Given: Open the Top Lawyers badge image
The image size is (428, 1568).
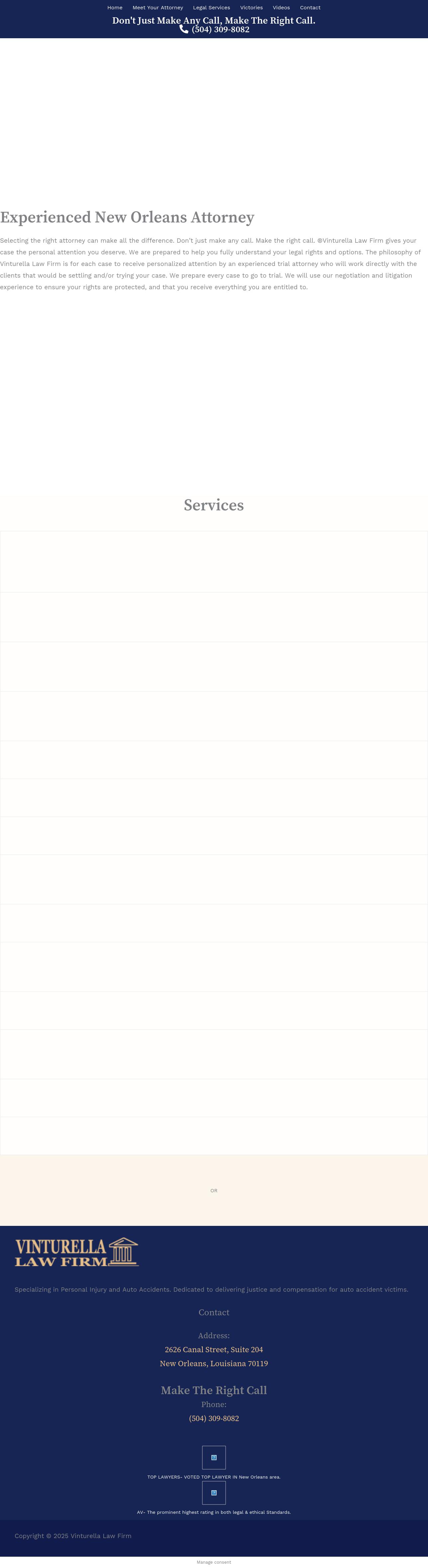Looking at the screenshot, I should [213, 1457].
